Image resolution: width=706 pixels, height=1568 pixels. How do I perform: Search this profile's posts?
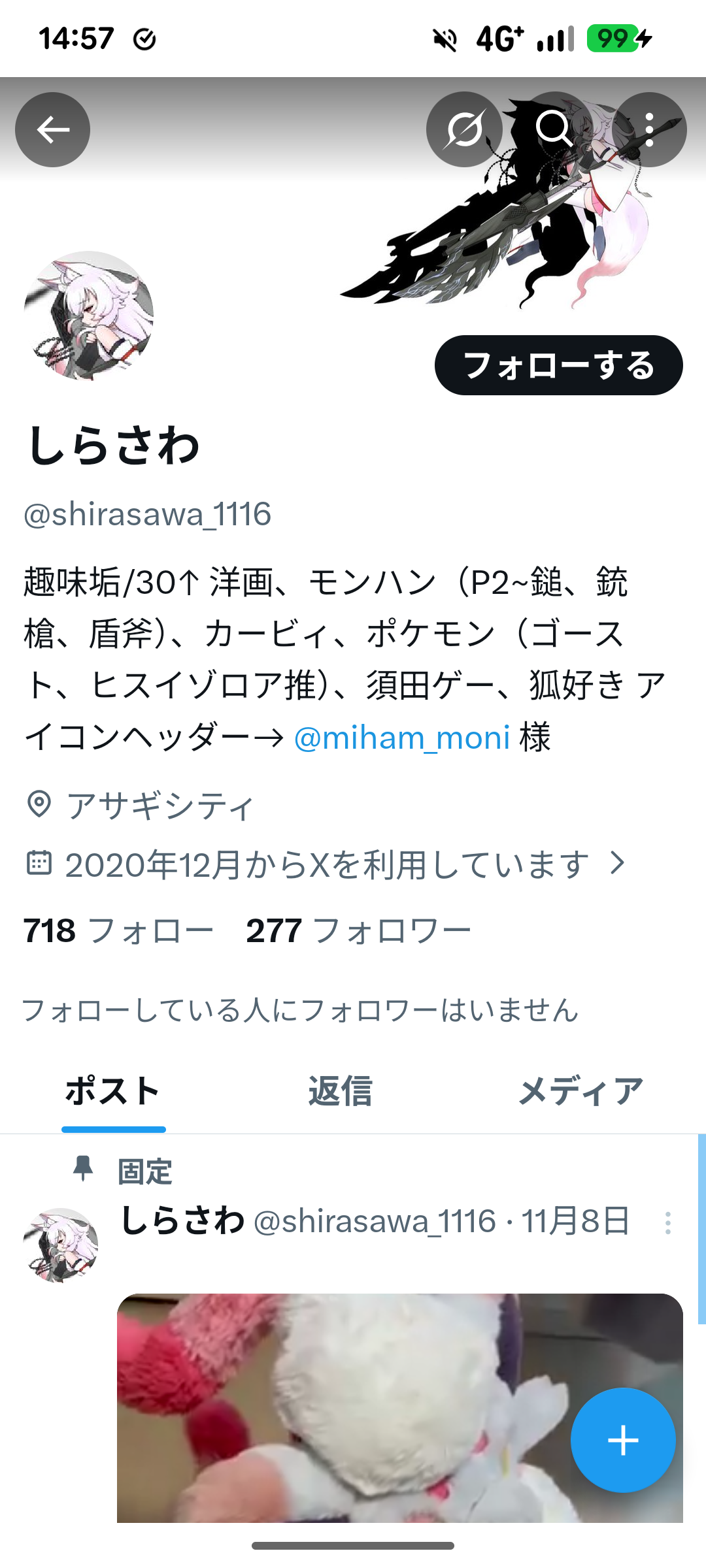(554, 129)
